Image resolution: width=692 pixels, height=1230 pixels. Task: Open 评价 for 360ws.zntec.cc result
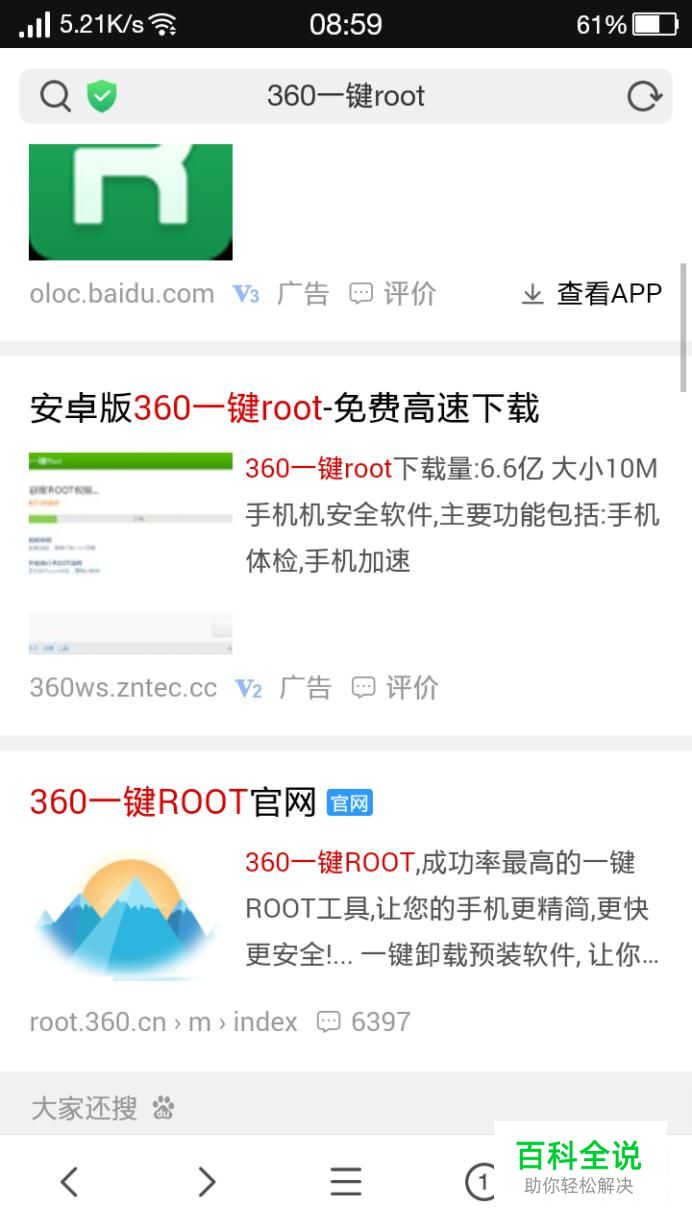[x=395, y=687]
